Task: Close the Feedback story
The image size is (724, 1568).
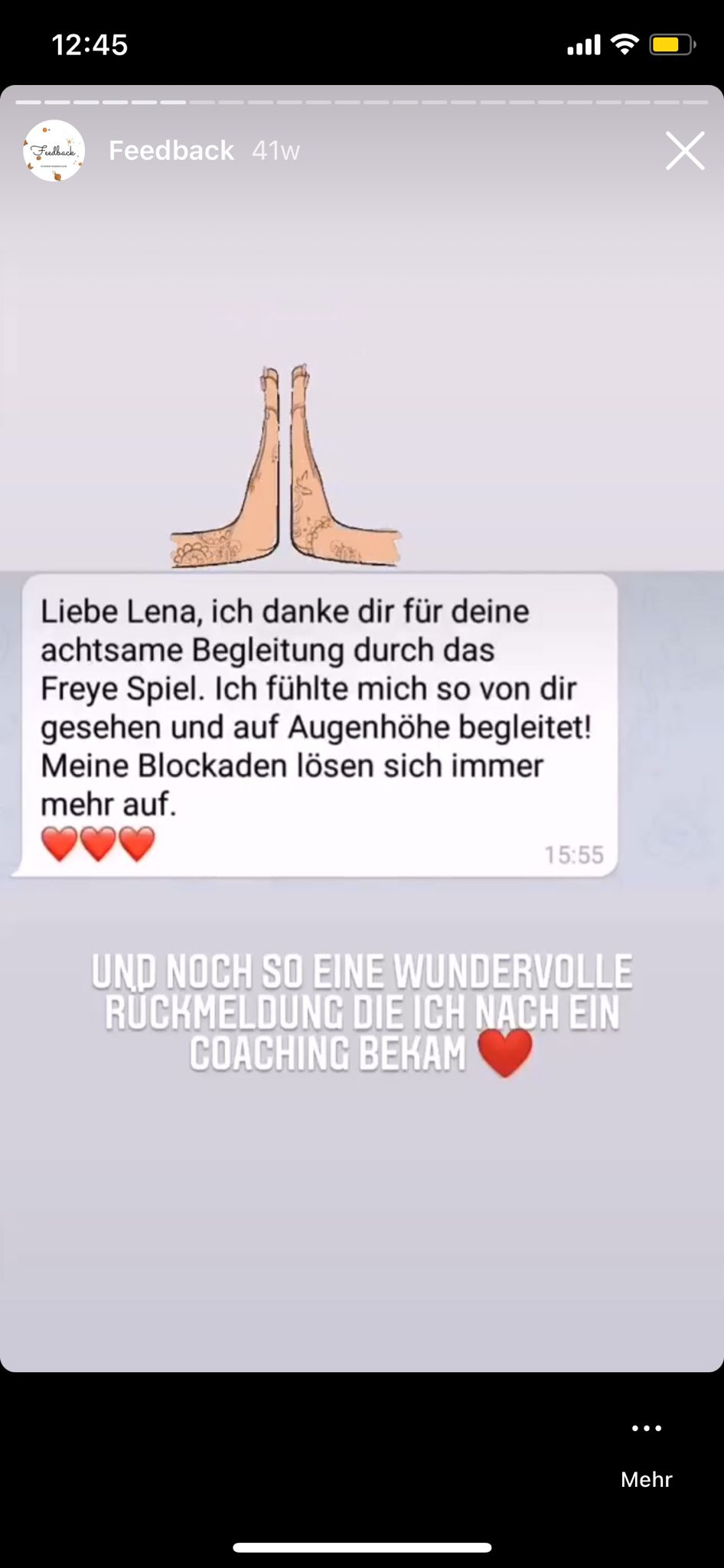Action: [x=684, y=151]
